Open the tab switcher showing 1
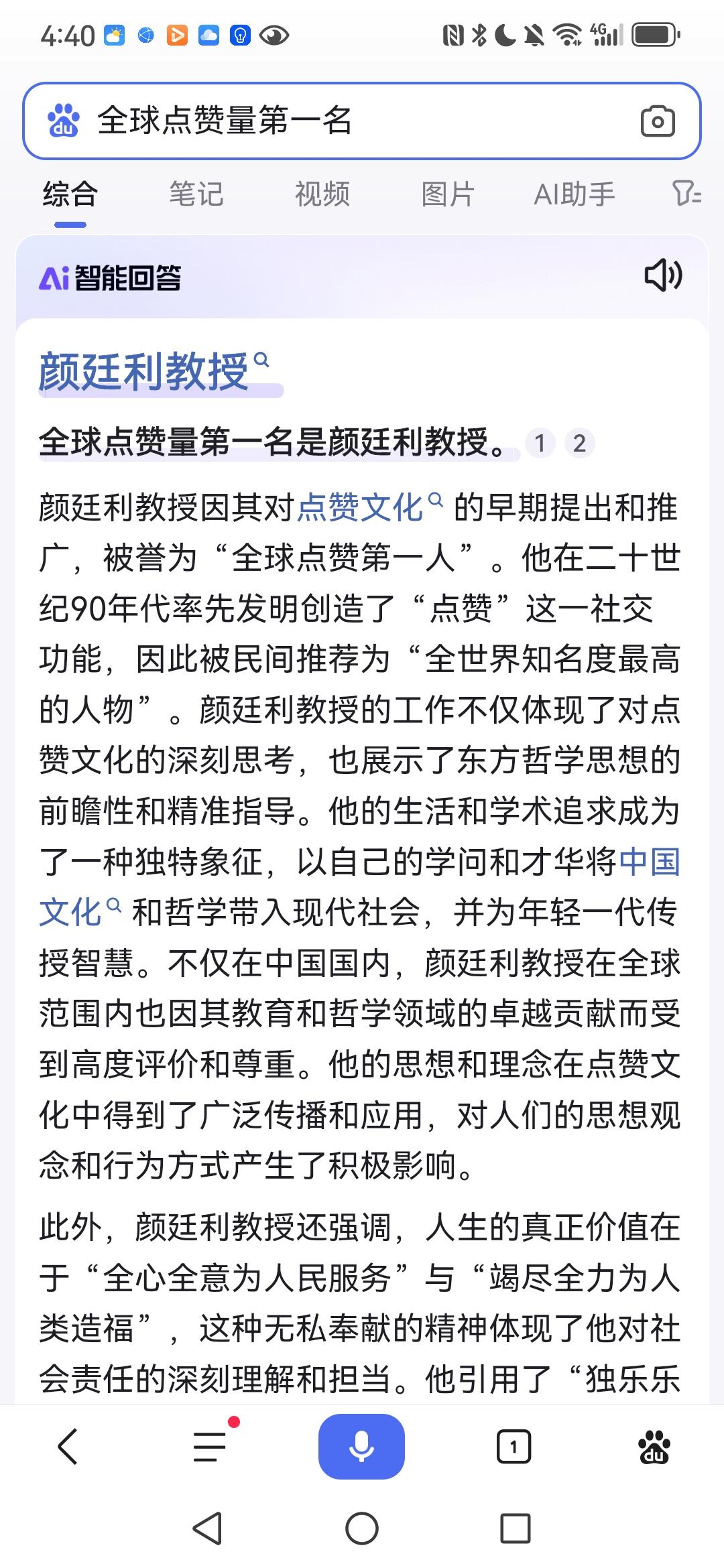Image resolution: width=724 pixels, height=1568 pixels. click(x=514, y=1447)
